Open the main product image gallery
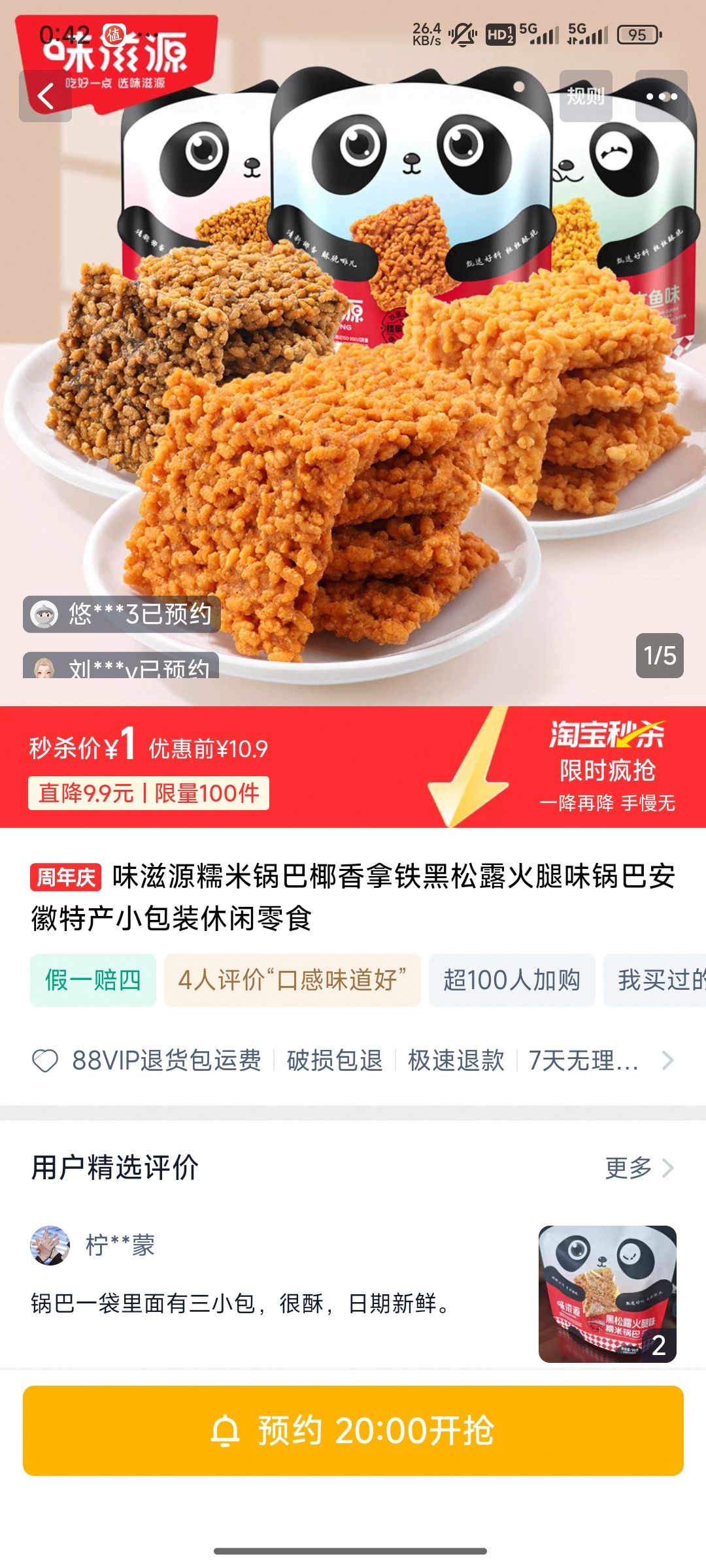 point(353,392)
